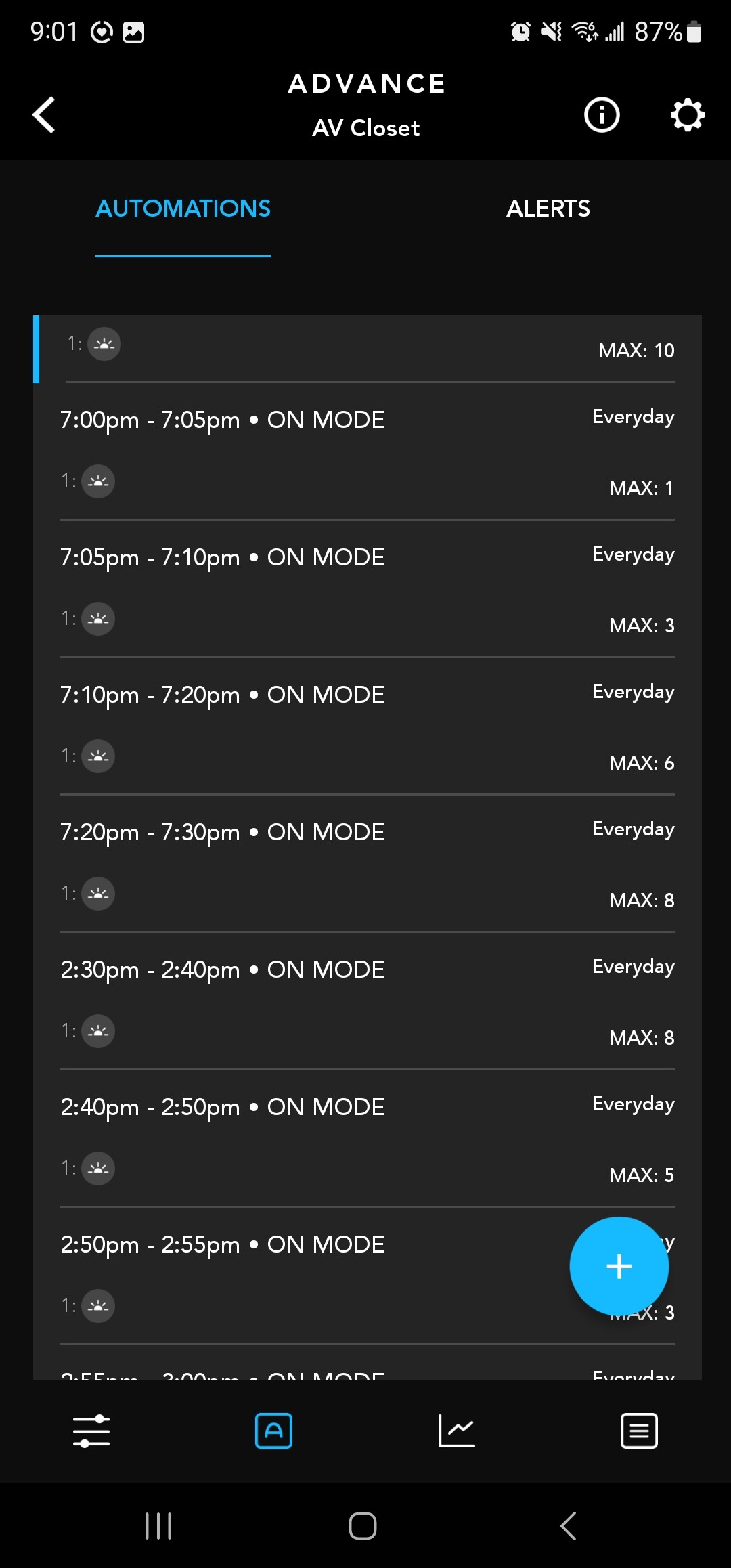Switch to the Alerts tab
731x1568 pixels.
point(548,209)
